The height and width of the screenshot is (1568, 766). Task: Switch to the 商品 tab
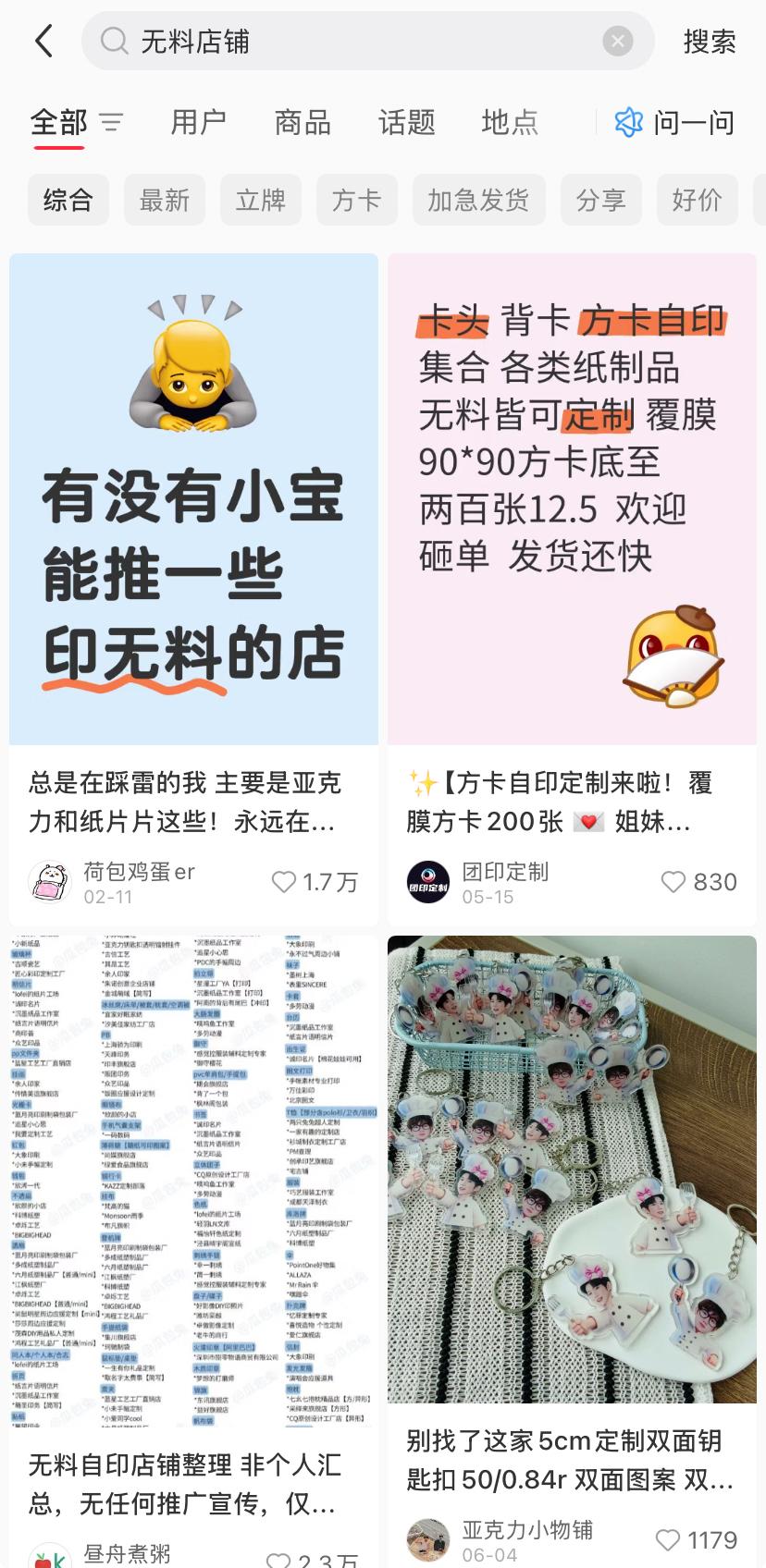point(303,122)
